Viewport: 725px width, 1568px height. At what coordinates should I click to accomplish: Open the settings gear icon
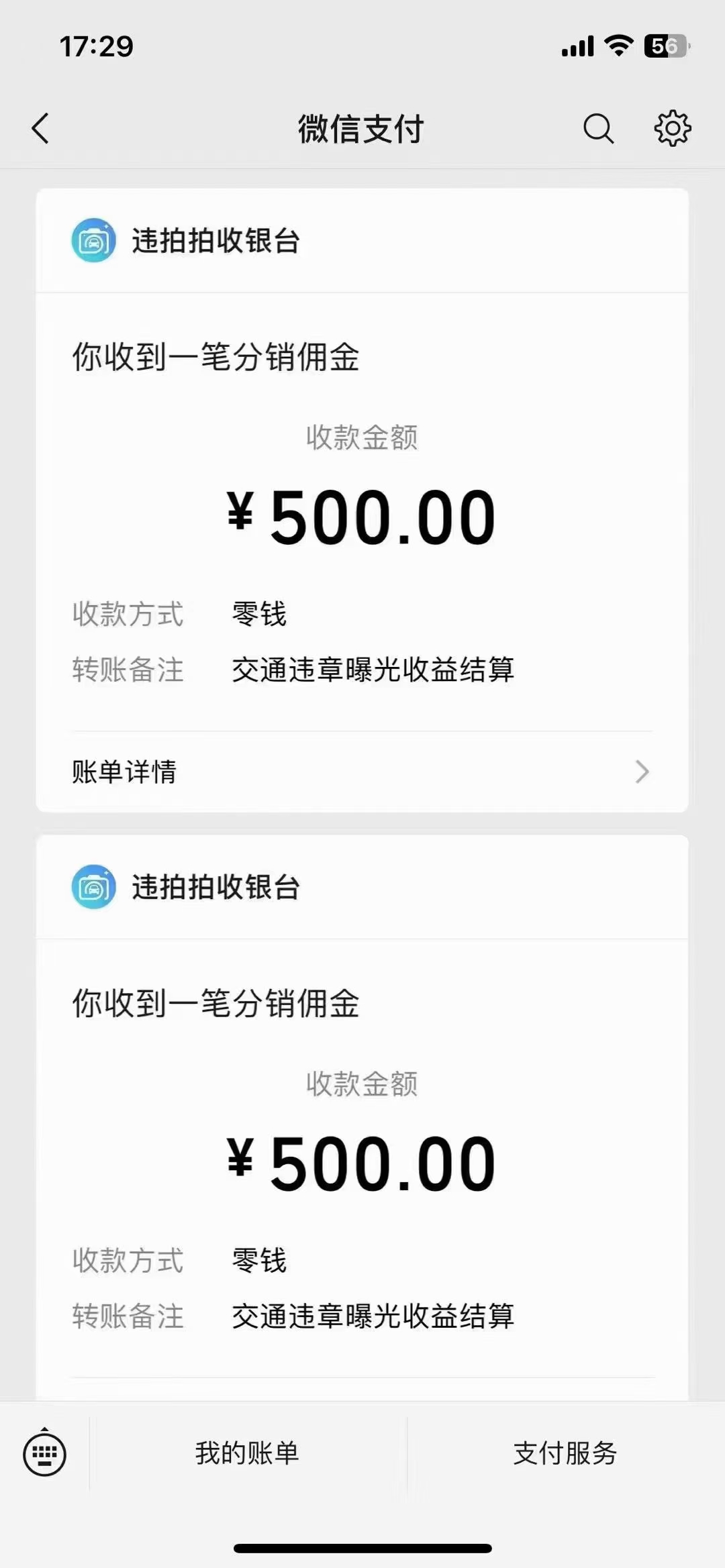coord(672,128)
